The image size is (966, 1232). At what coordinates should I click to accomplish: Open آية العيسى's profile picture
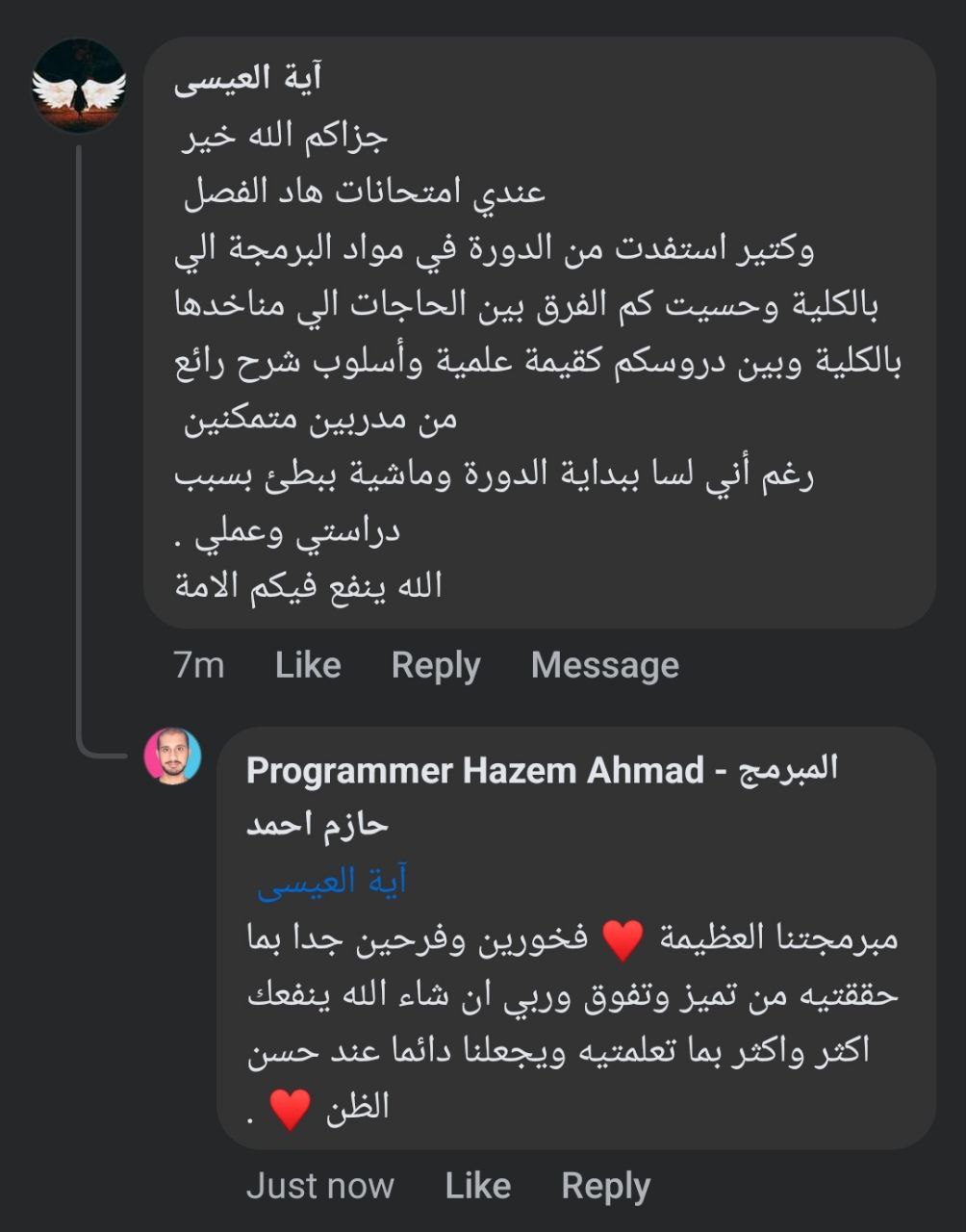point(78,87)
